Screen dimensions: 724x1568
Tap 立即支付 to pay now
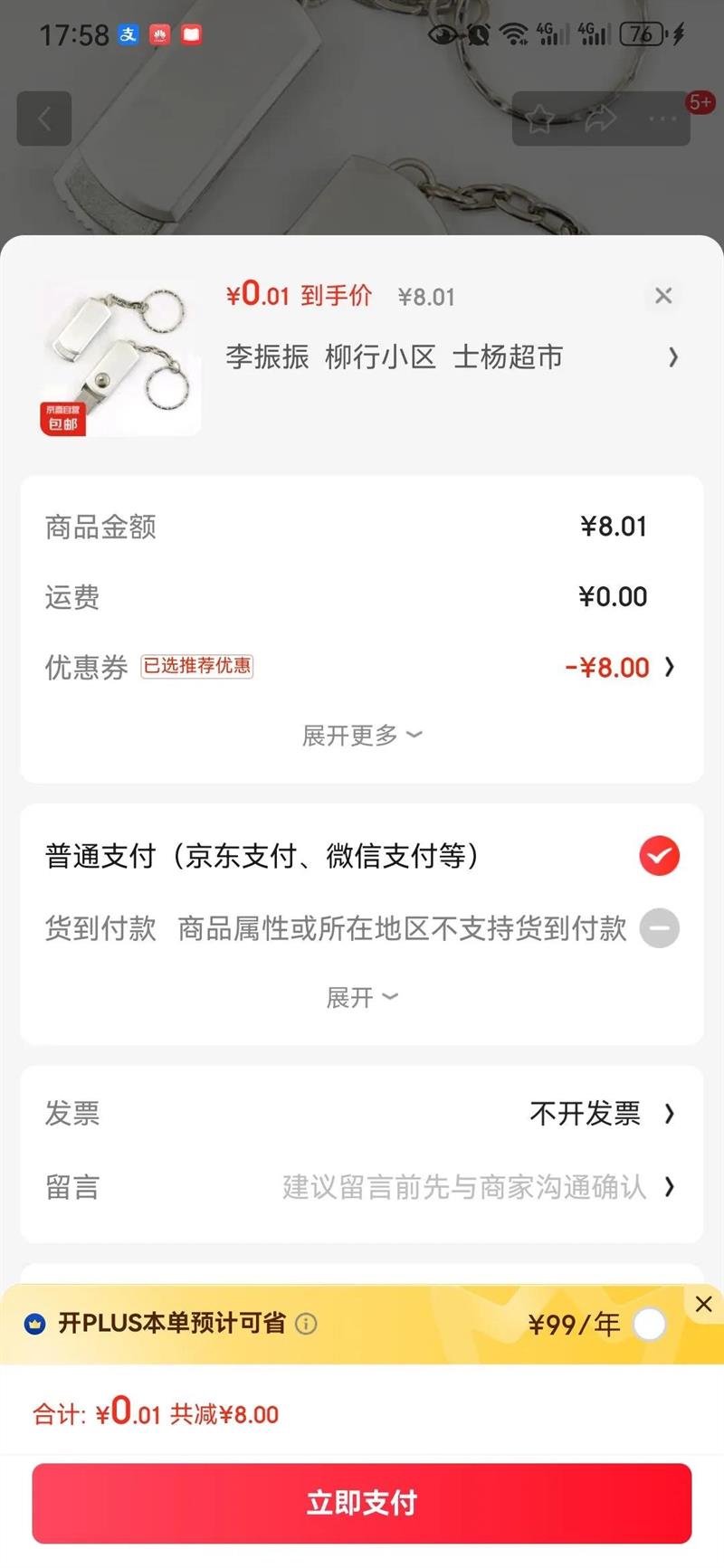362,1503
